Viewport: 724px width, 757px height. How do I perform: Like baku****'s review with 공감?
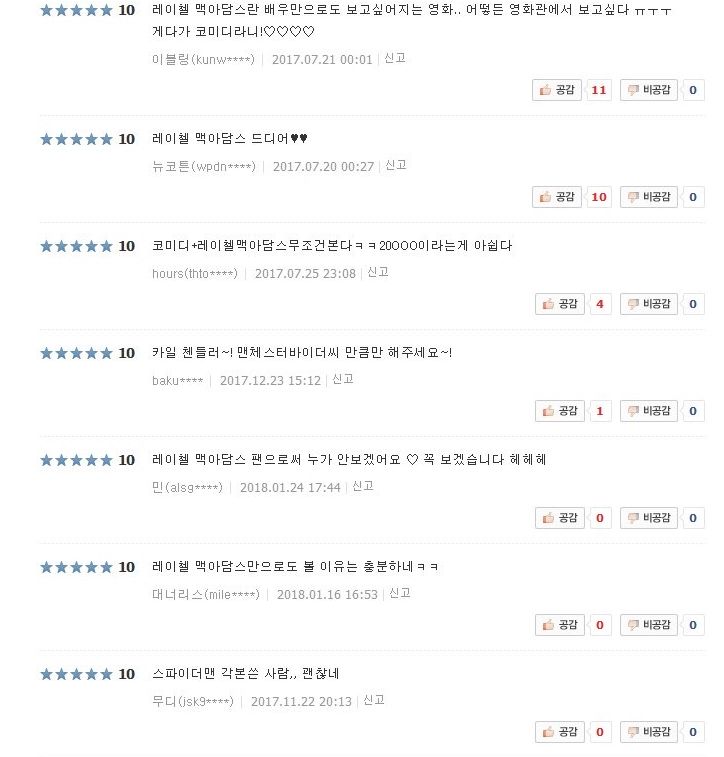pos(560,411)
